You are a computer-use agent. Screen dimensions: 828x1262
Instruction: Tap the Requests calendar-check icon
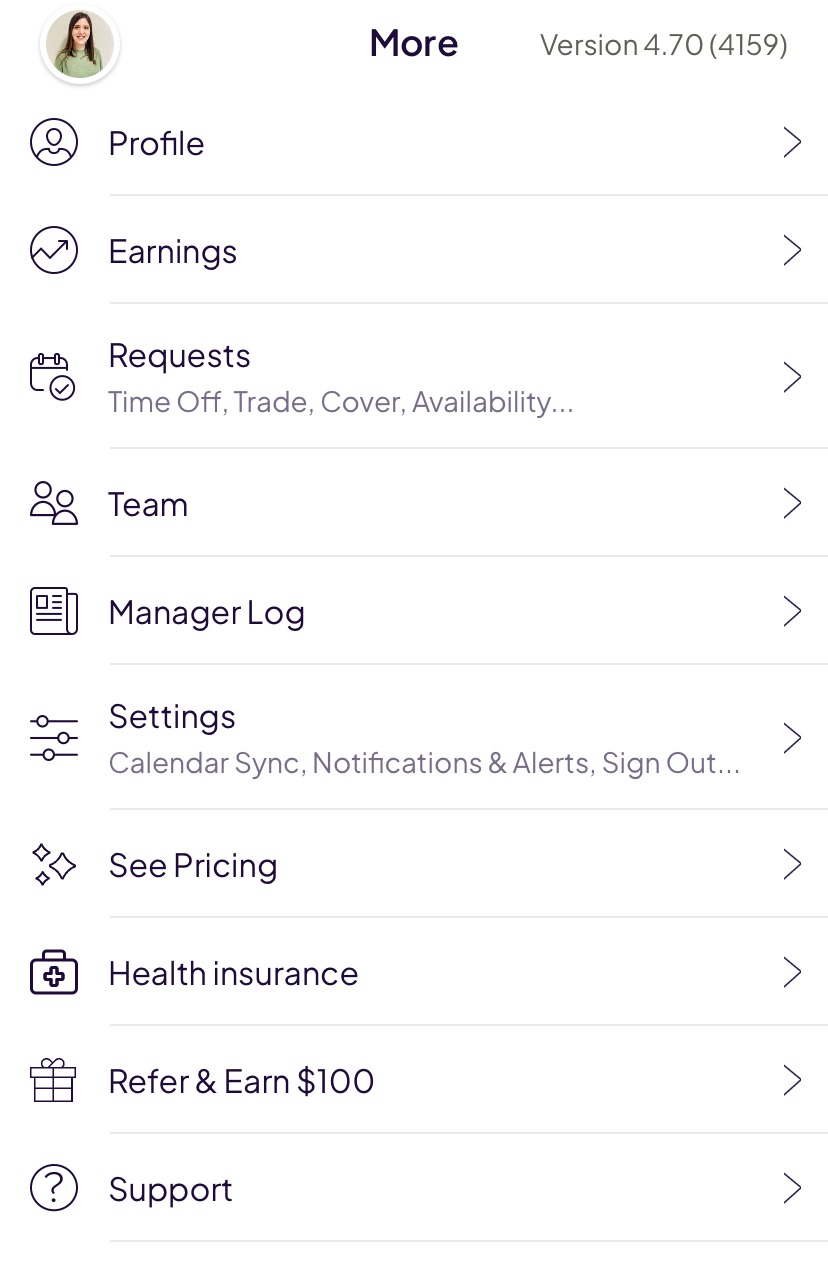[53, 376]
